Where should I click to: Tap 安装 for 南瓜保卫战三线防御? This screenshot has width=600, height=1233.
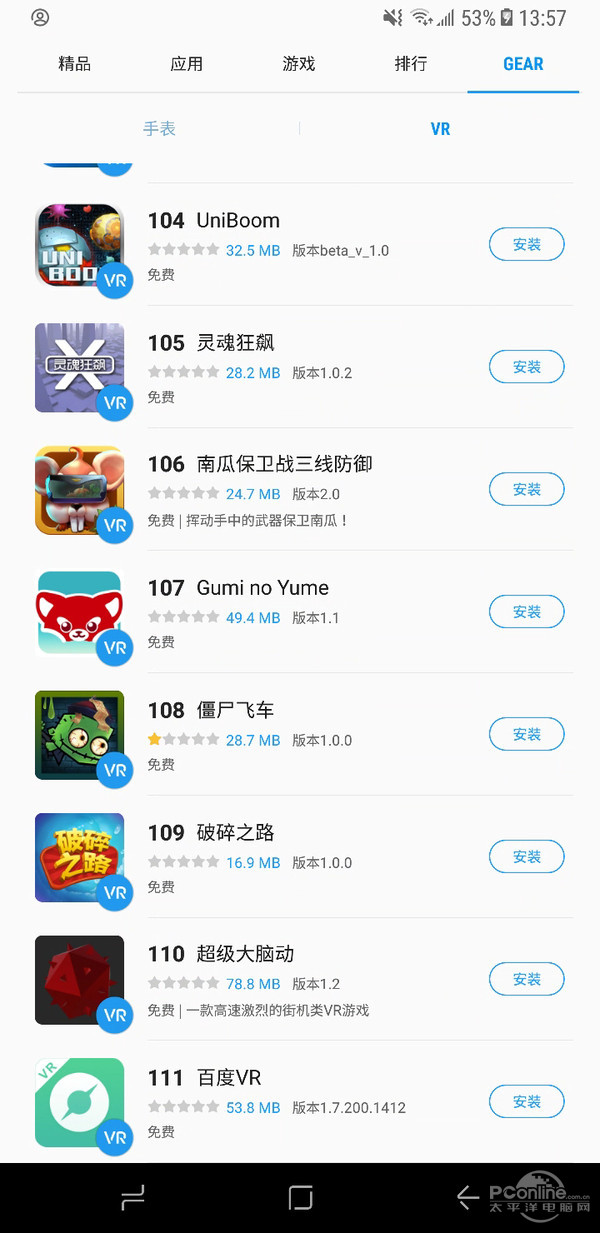click(x=526, y=489)
